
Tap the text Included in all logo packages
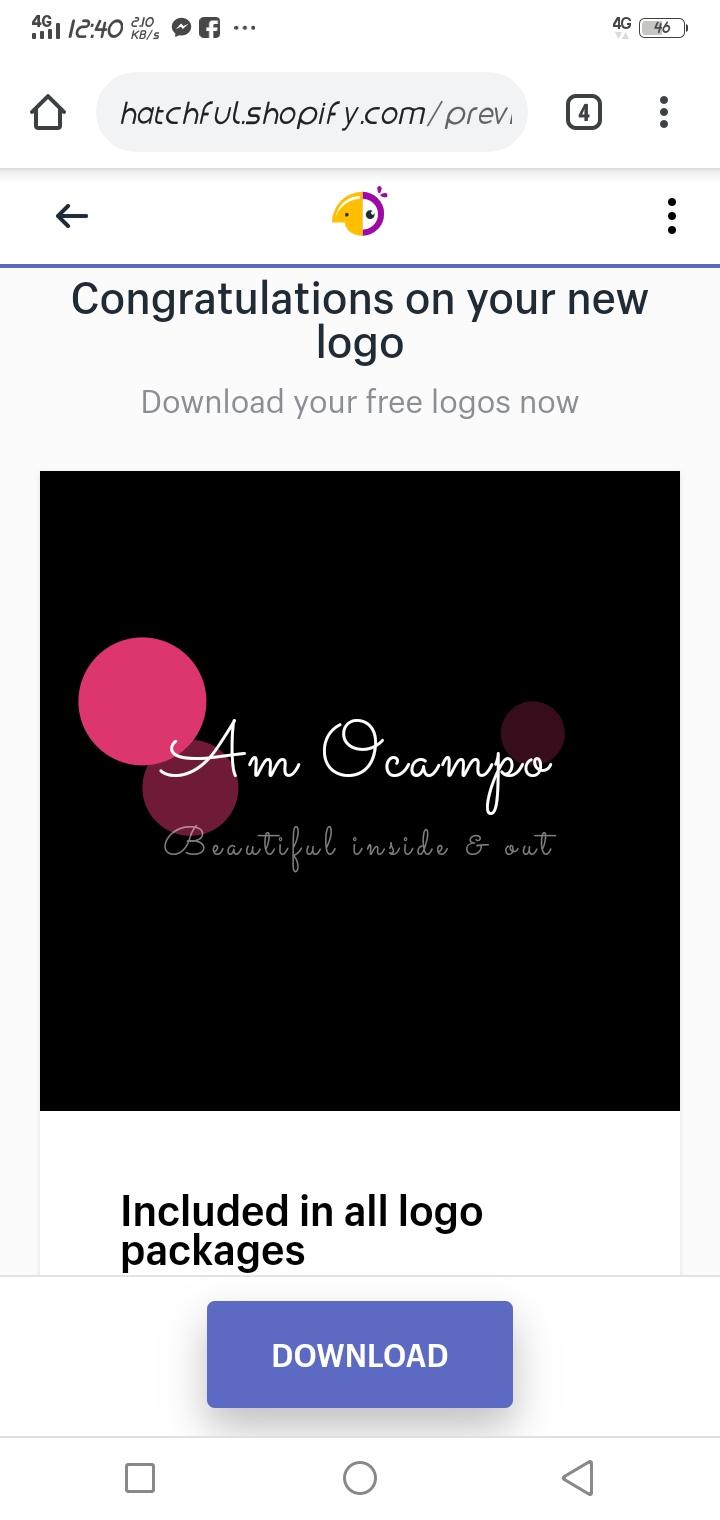click(x=301, y=1230)
